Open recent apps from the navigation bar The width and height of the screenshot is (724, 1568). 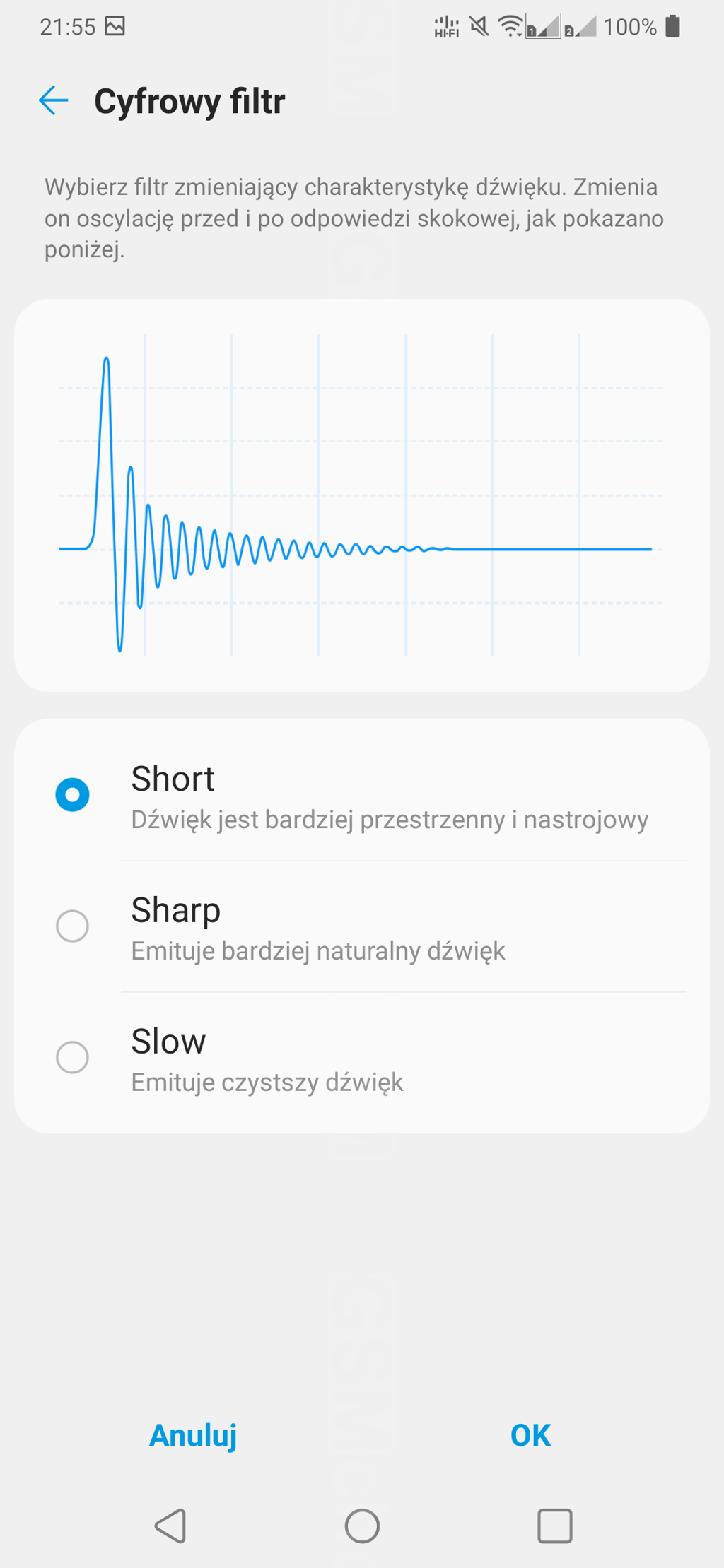point(555,1526)
